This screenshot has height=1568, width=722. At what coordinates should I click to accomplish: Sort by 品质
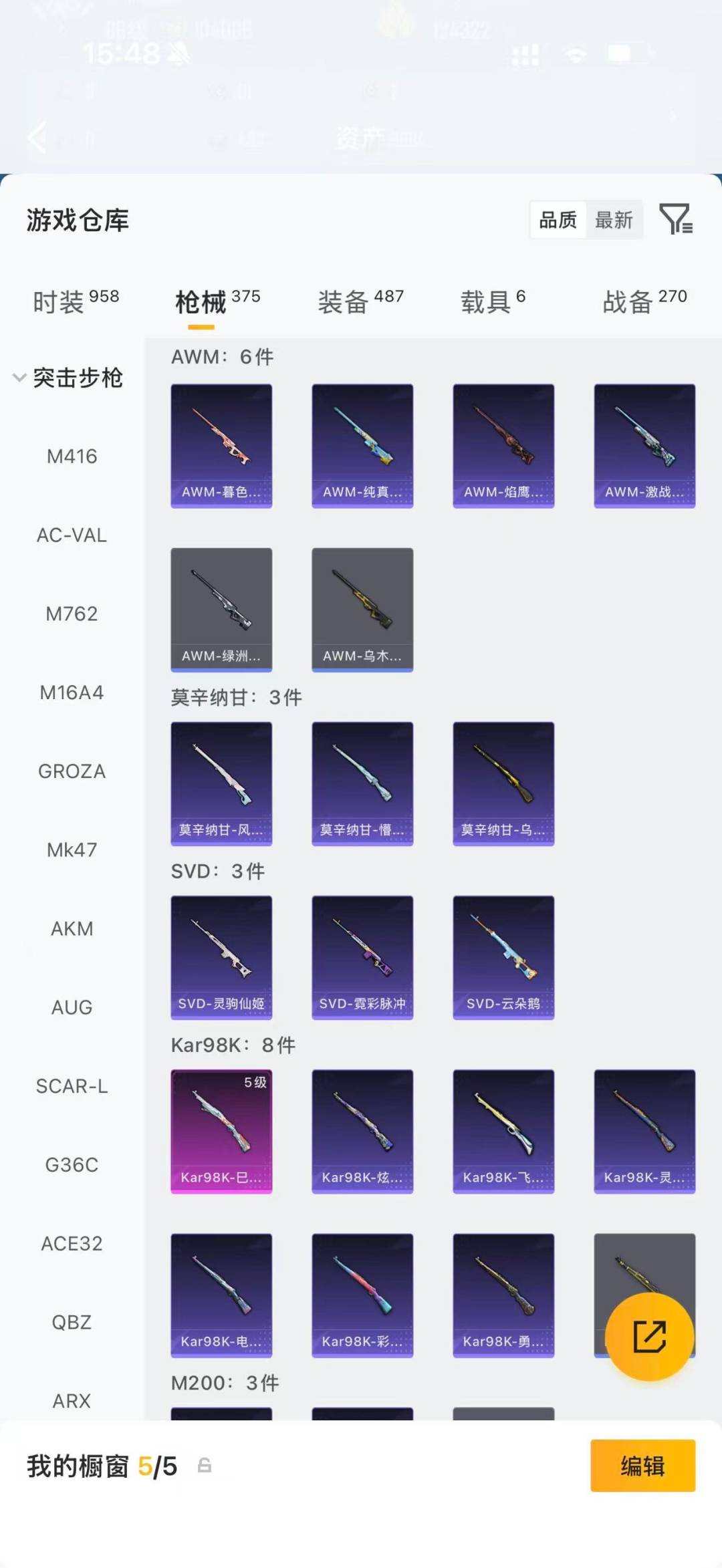558,219
